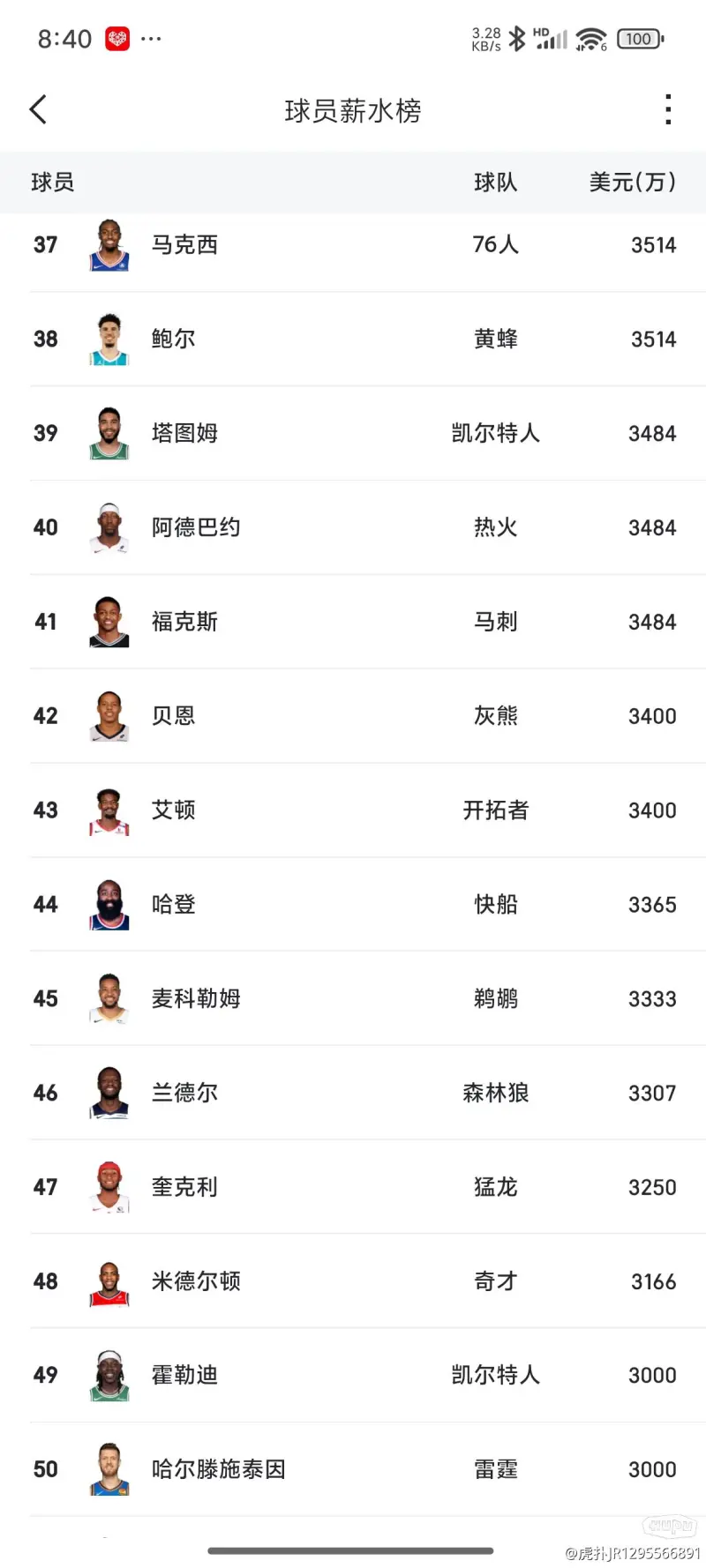706x1568 pixels.
Task: Open 阿德巴约's player entry
Action: click(353, 527)
